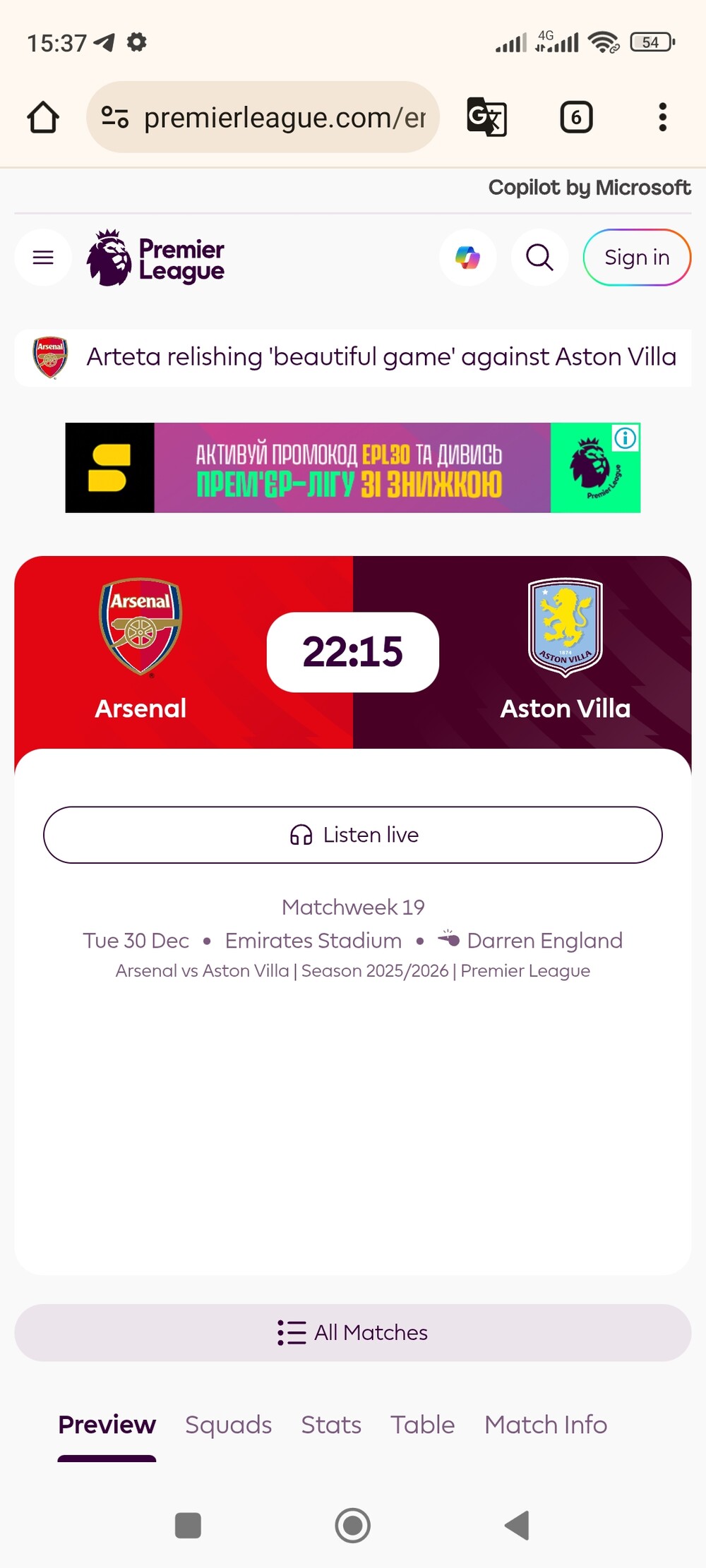This screenshot has height=1568, width=706.
Task: Select the Preview tab
Action: coord(107,1425)
